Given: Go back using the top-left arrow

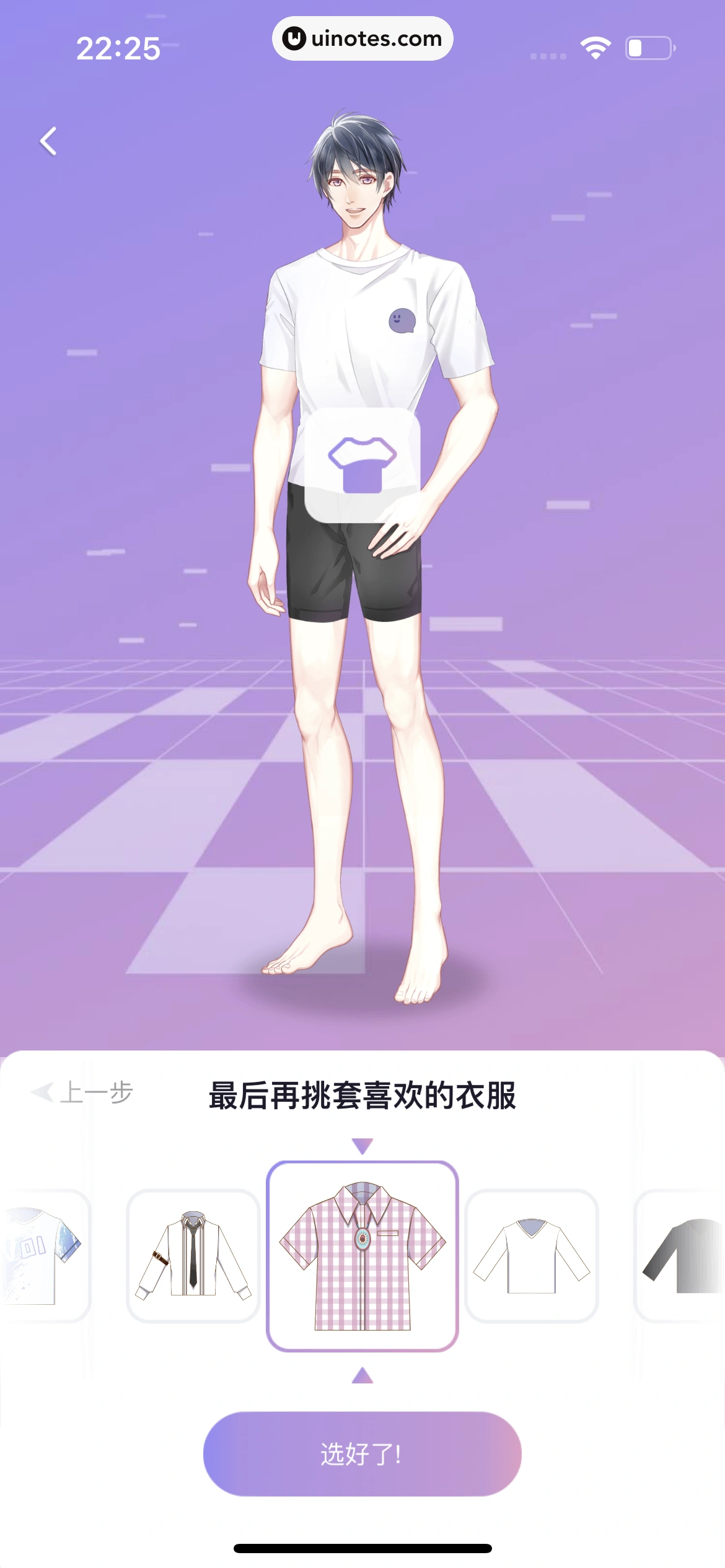Looking at the screenshot, I should pos(48,141).
